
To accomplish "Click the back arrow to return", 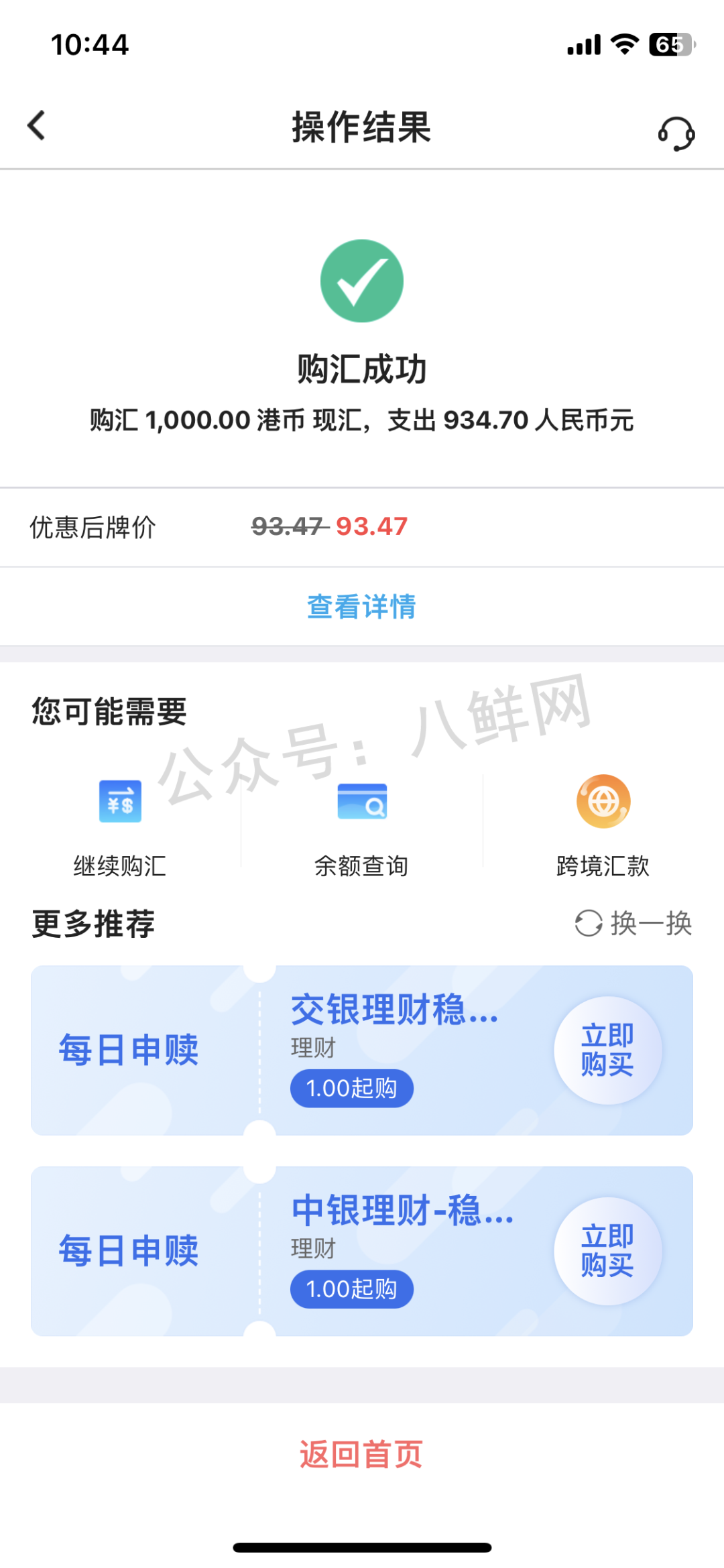I will click(36, 125).
